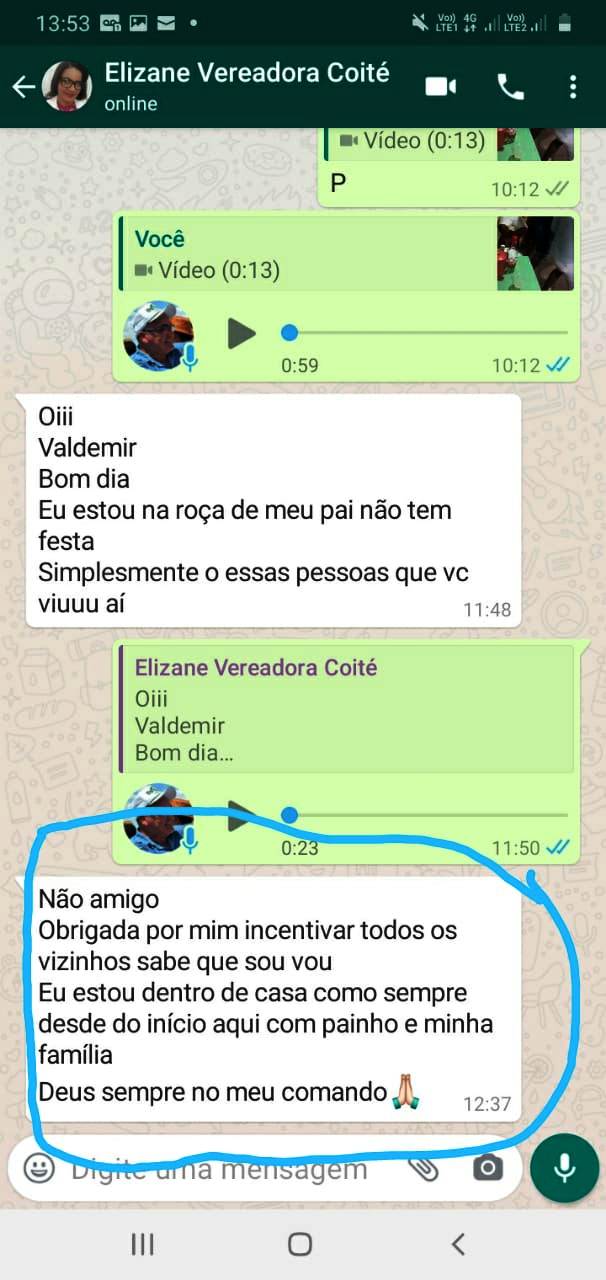Open the chat overflow menu
The height and width of the screenshot is (1280, 606).
click(x=573, y=87)
